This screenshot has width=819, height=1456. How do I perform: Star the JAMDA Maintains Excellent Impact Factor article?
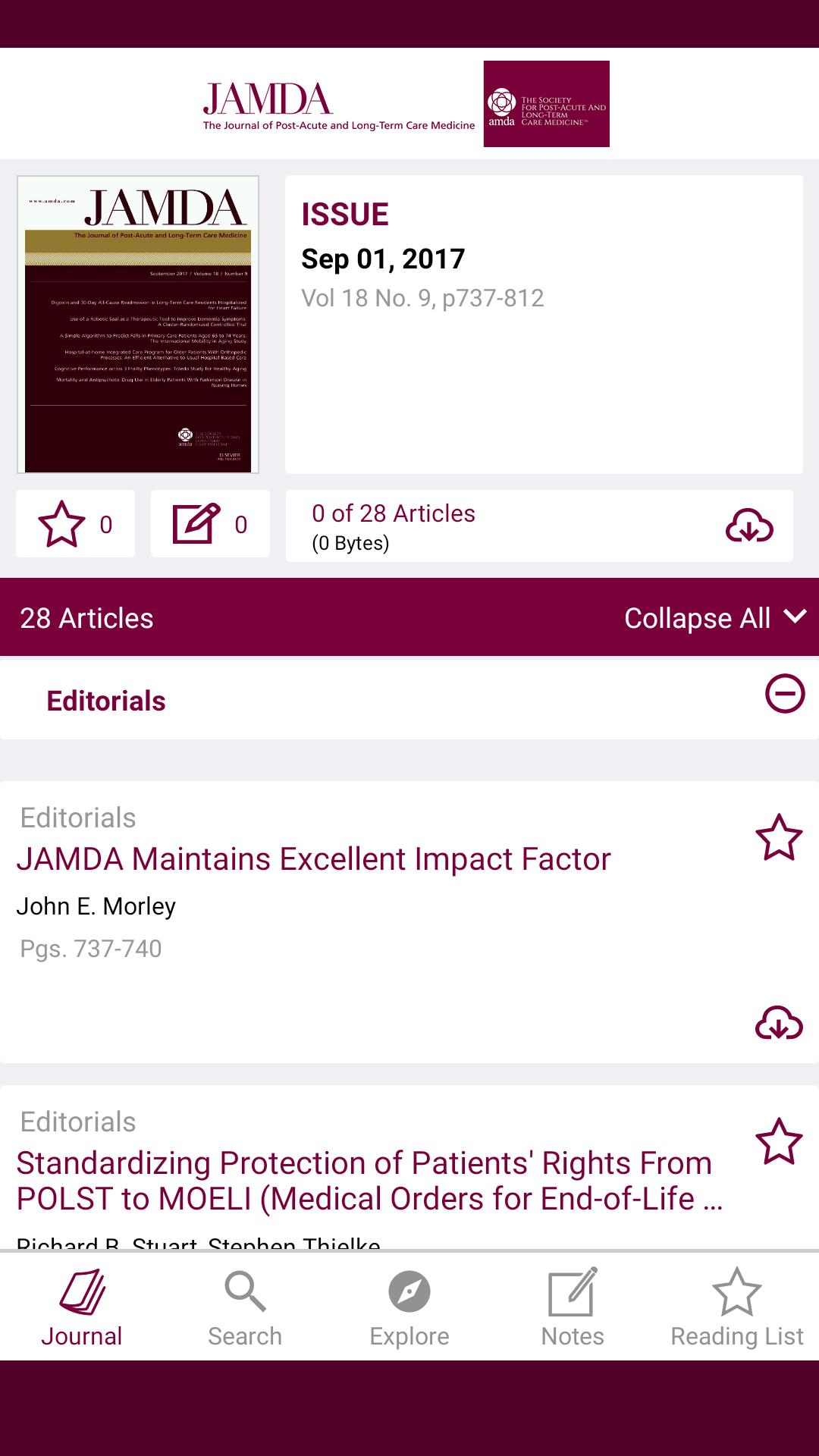click(x=778, y=837)
